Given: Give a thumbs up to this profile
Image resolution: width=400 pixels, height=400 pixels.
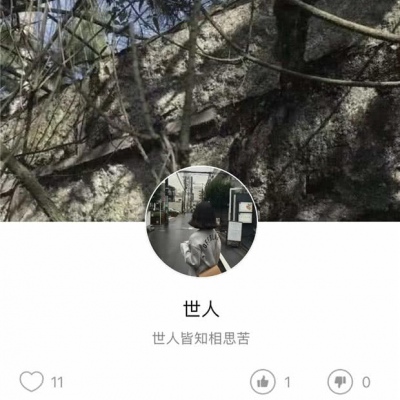Looking at the screenshot, I should (x=263, y=382).
